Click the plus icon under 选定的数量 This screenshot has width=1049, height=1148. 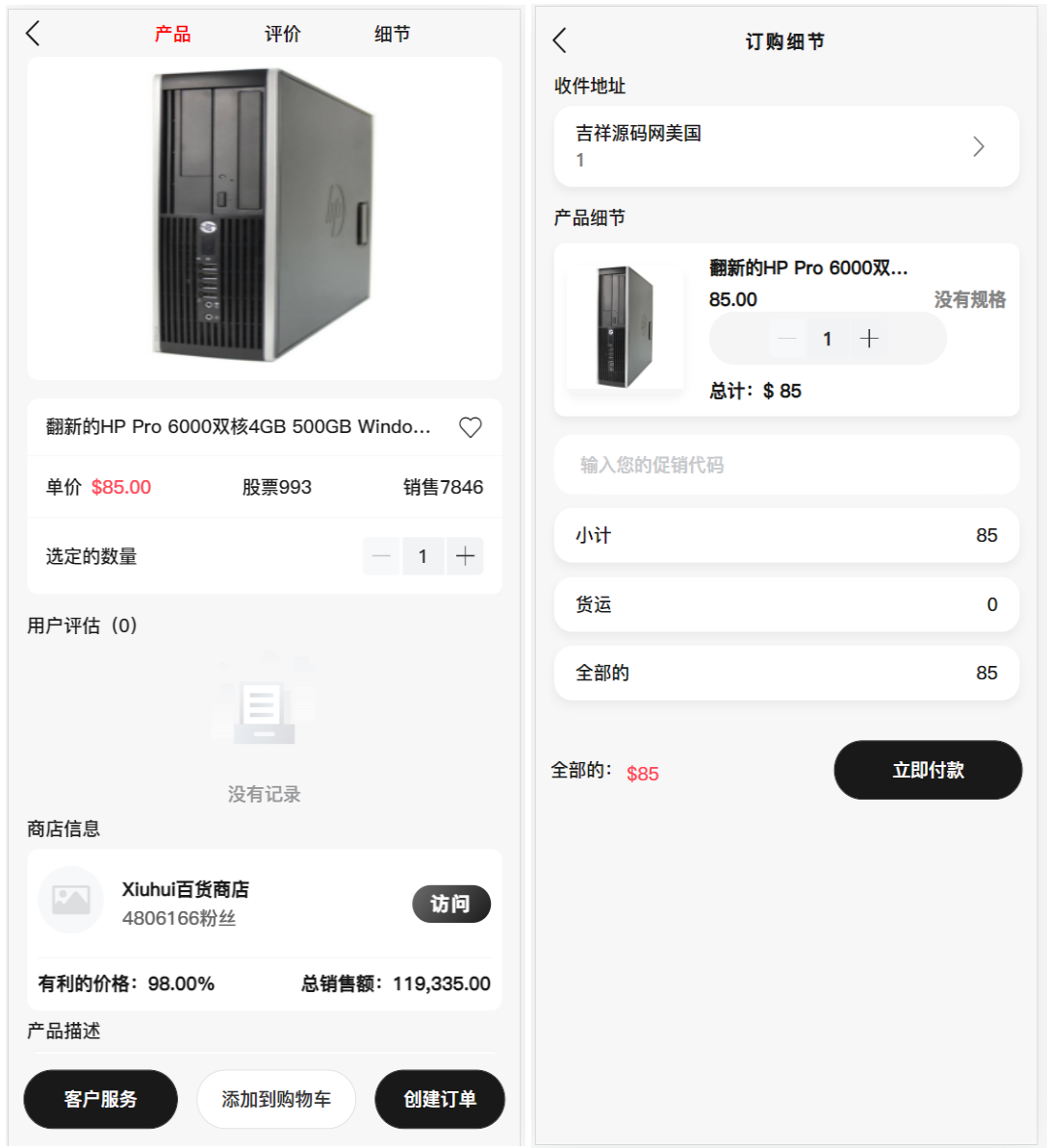pos(465,556)
